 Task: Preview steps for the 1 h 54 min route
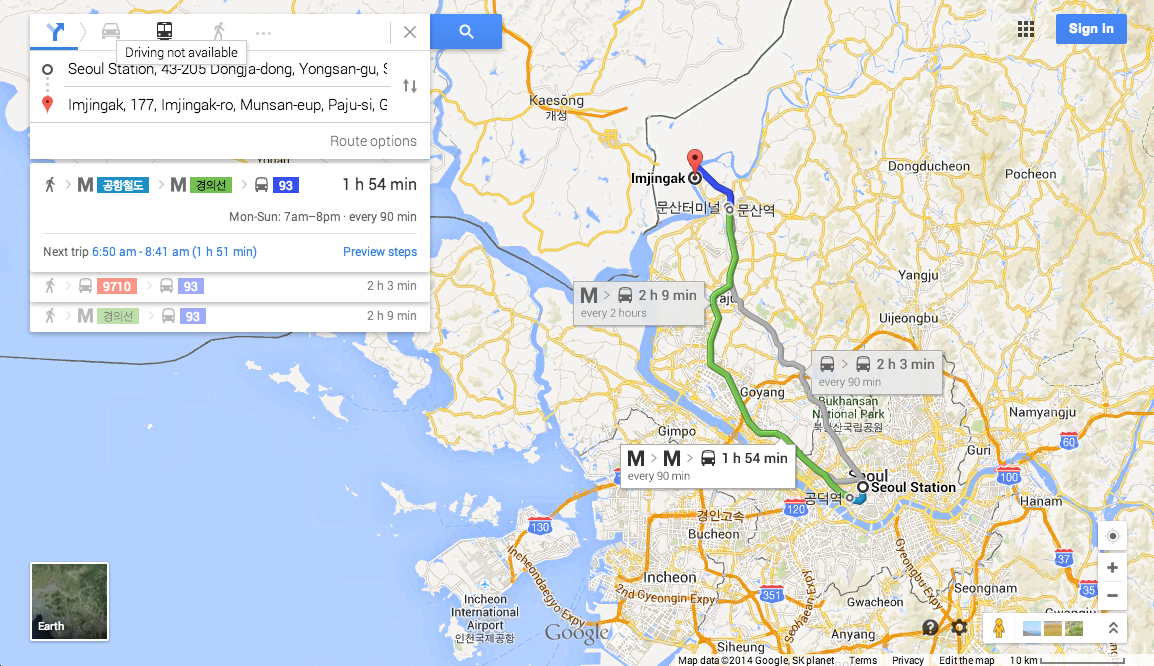(x=380, y=252)
